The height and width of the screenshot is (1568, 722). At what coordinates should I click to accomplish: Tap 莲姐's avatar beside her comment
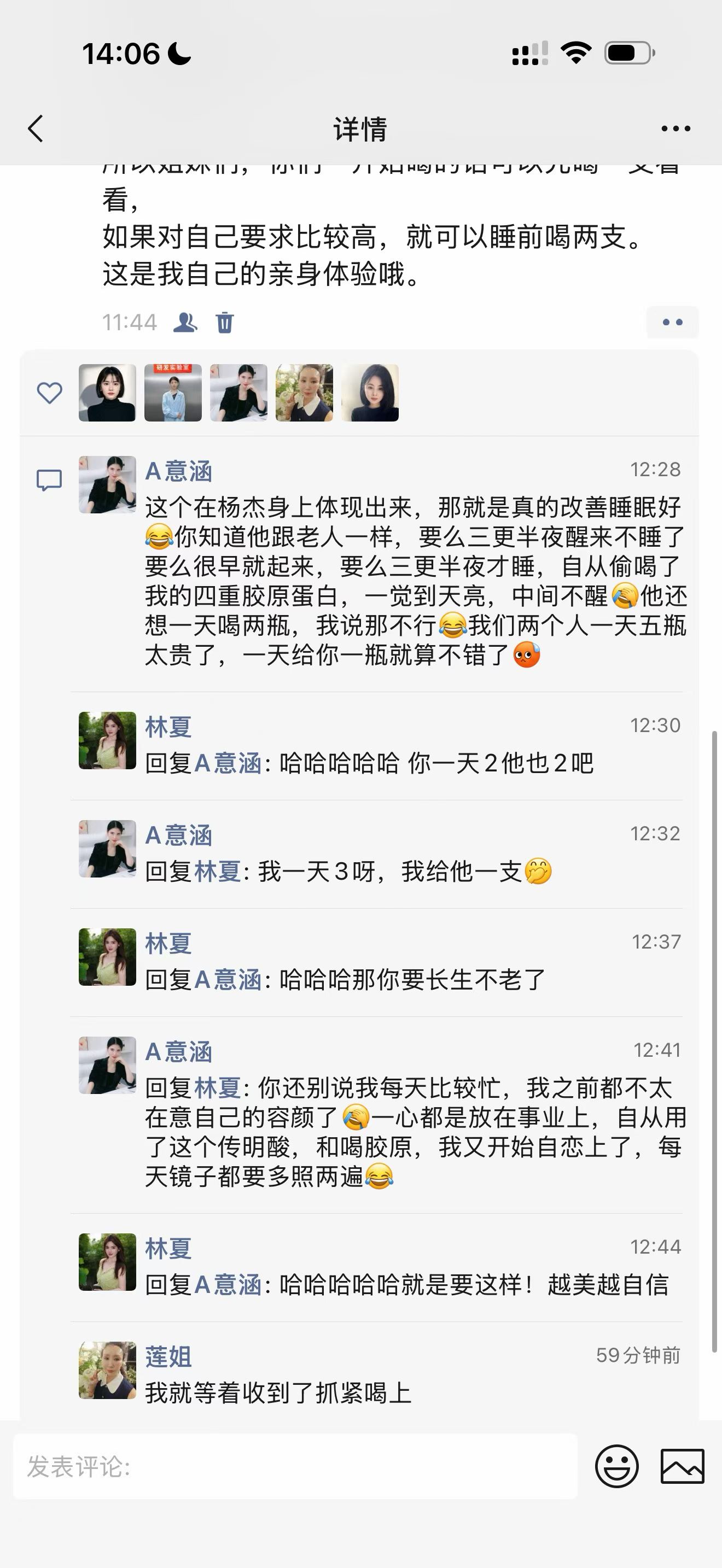pyautogui.click(x=107, y=1370)
